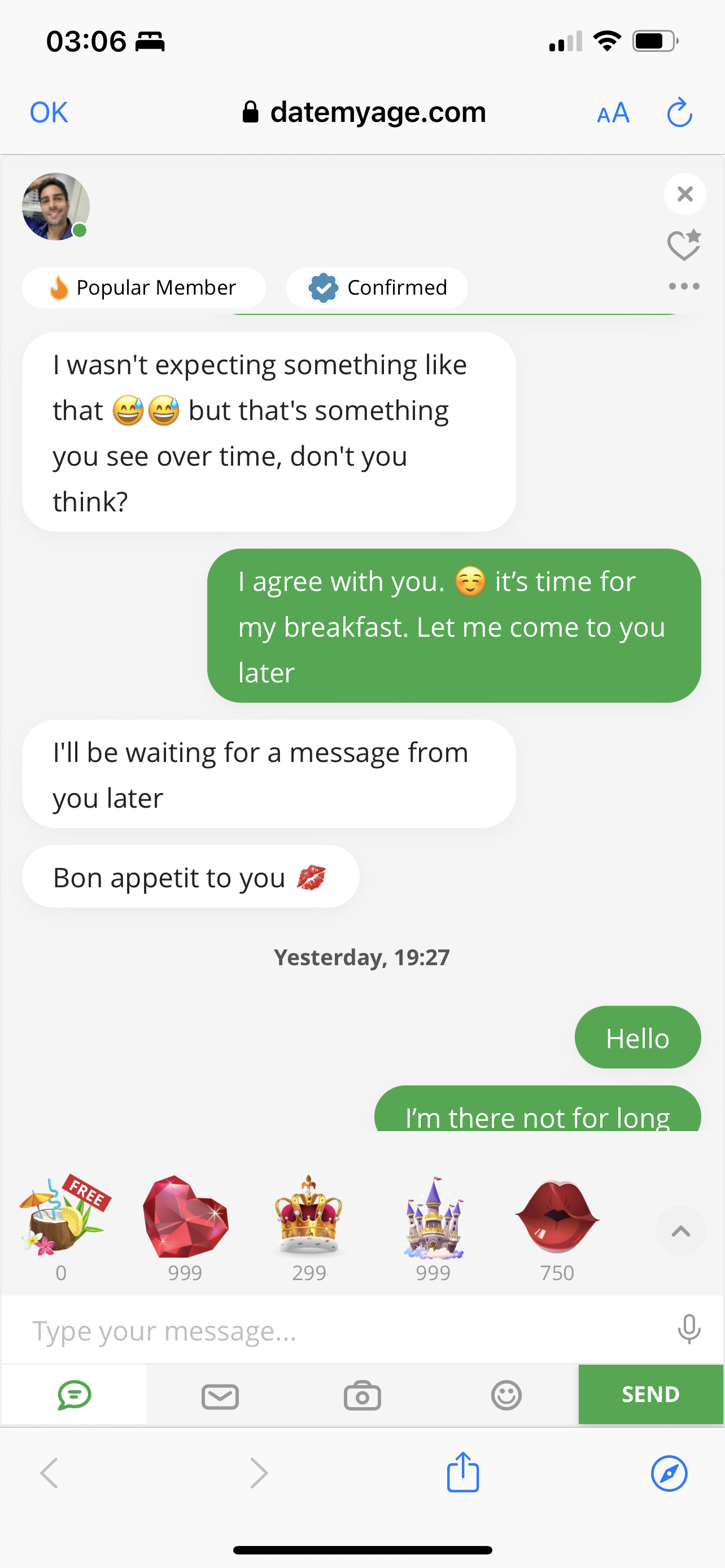Attach a photo with the camera icon
The image size is (725, 1568).
362,1395
